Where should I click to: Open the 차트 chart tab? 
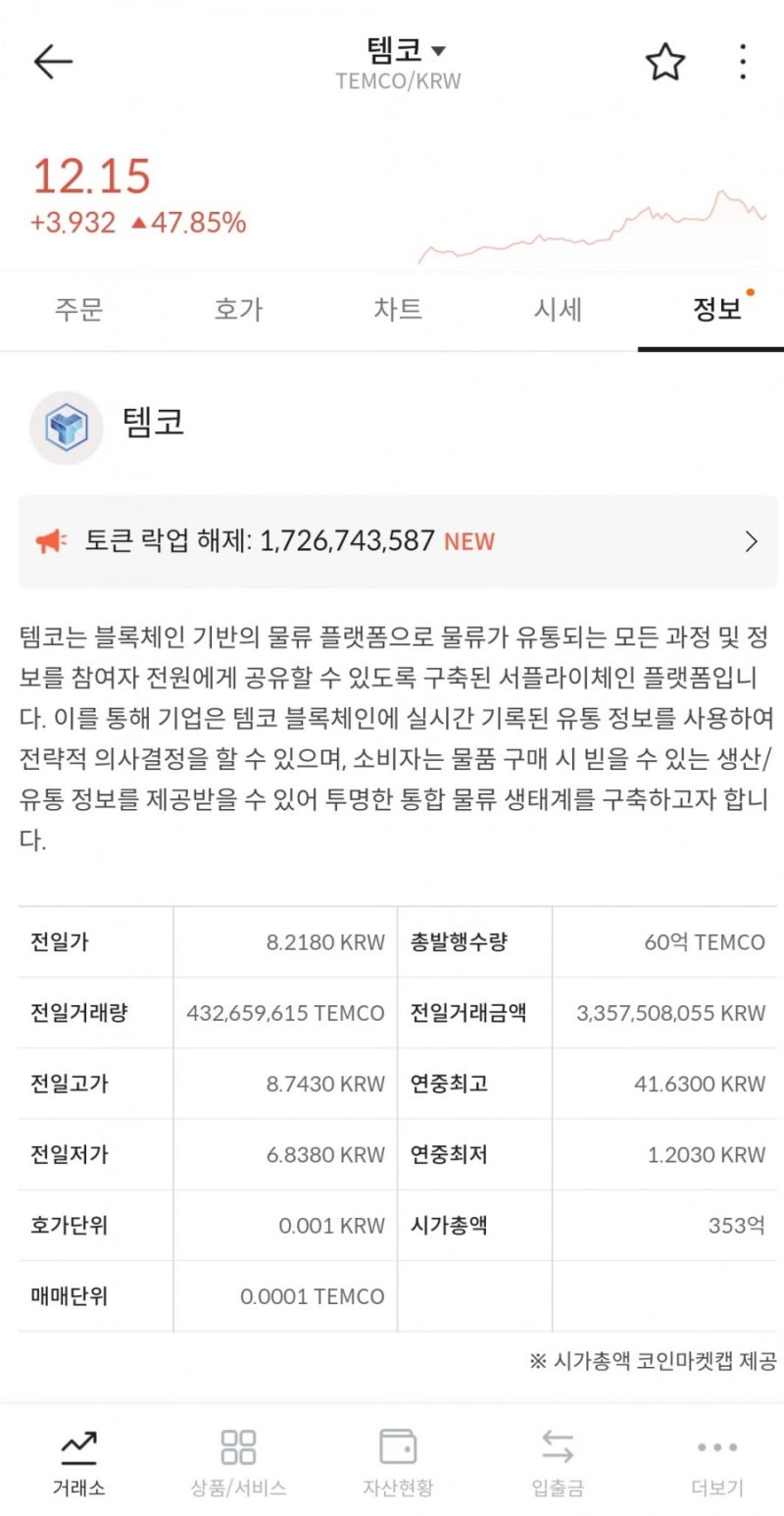(x=397, y=309)
